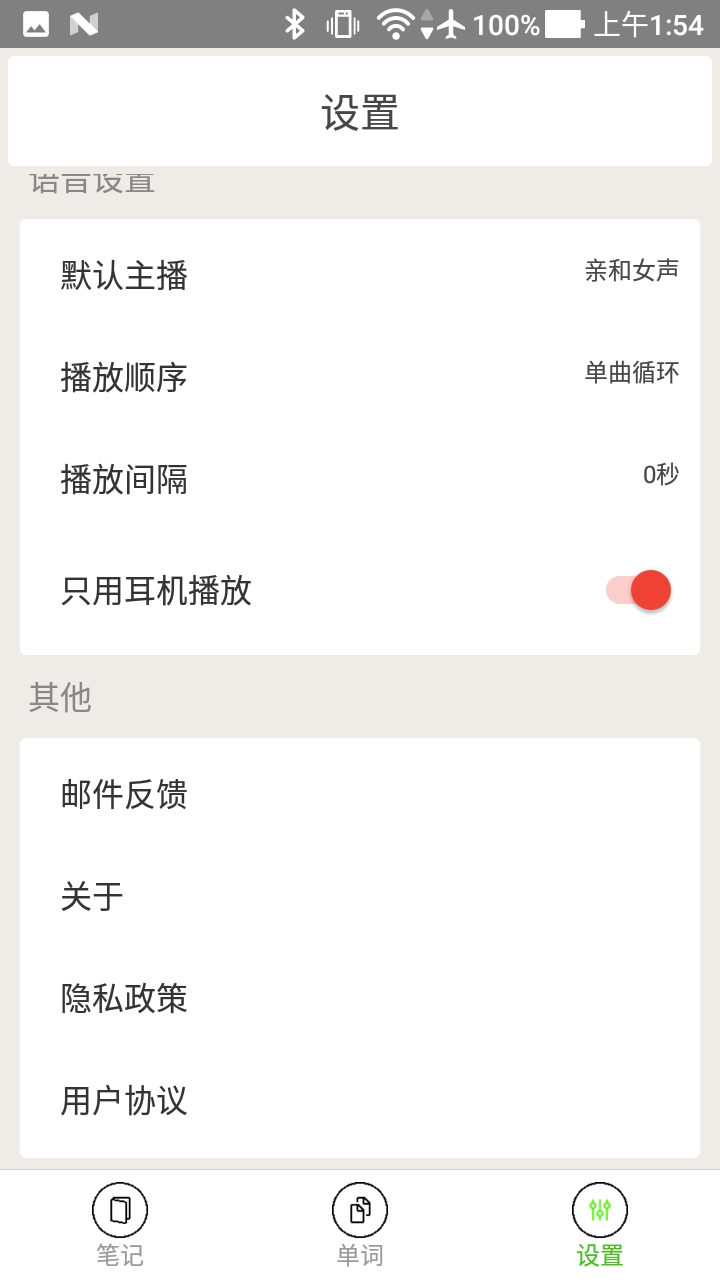Viewport: 720px width, 1280px height.
Task: Select the 单词 (Words) tab icon
Action: tap(360, 1208)
